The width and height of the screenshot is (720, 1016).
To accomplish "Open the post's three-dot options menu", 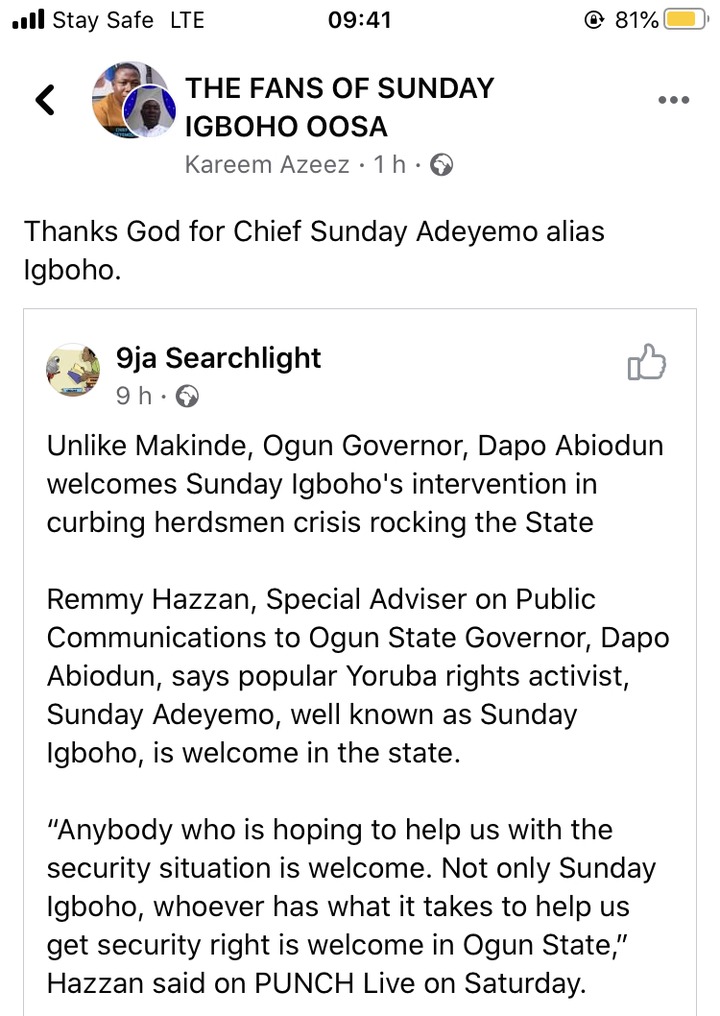I will (673, 100).
